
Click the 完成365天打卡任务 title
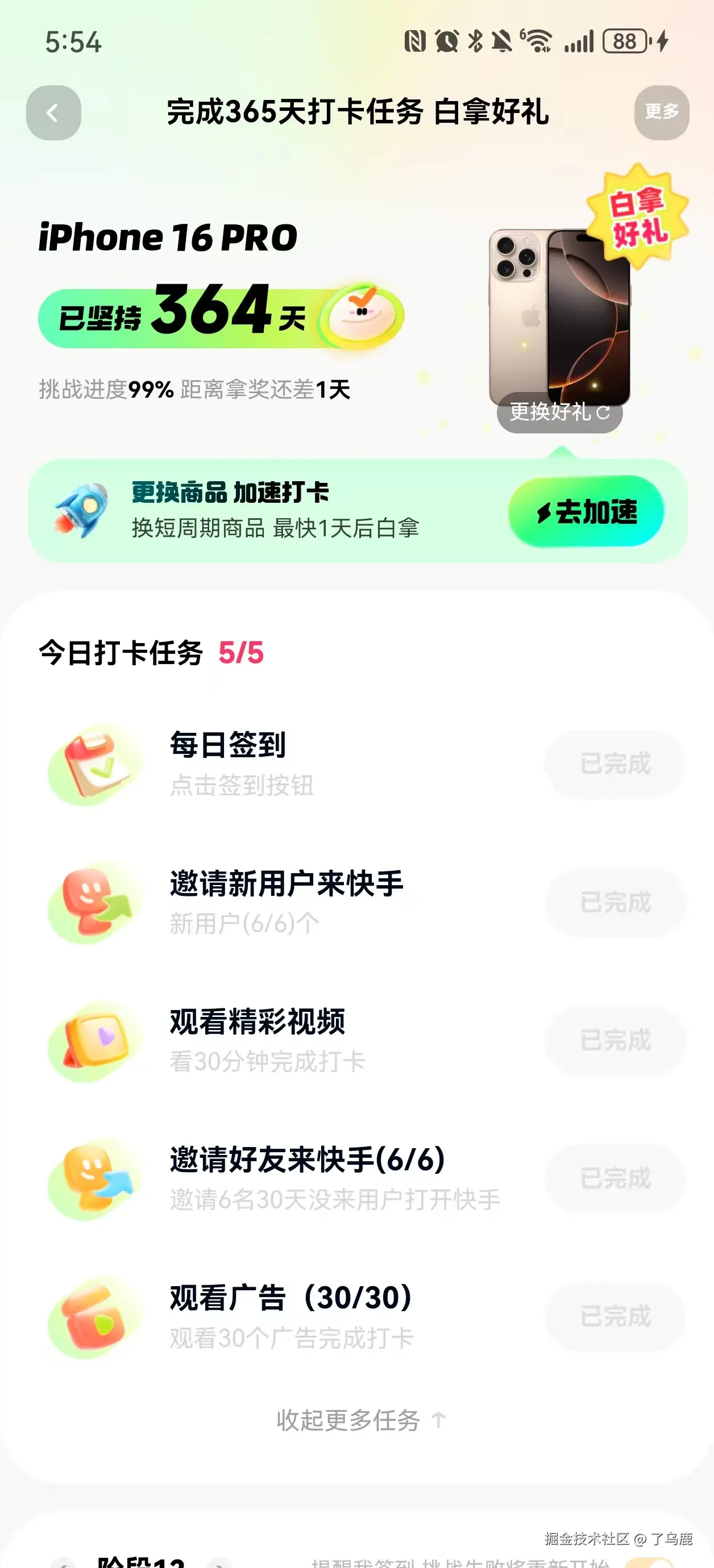[357, 112]
